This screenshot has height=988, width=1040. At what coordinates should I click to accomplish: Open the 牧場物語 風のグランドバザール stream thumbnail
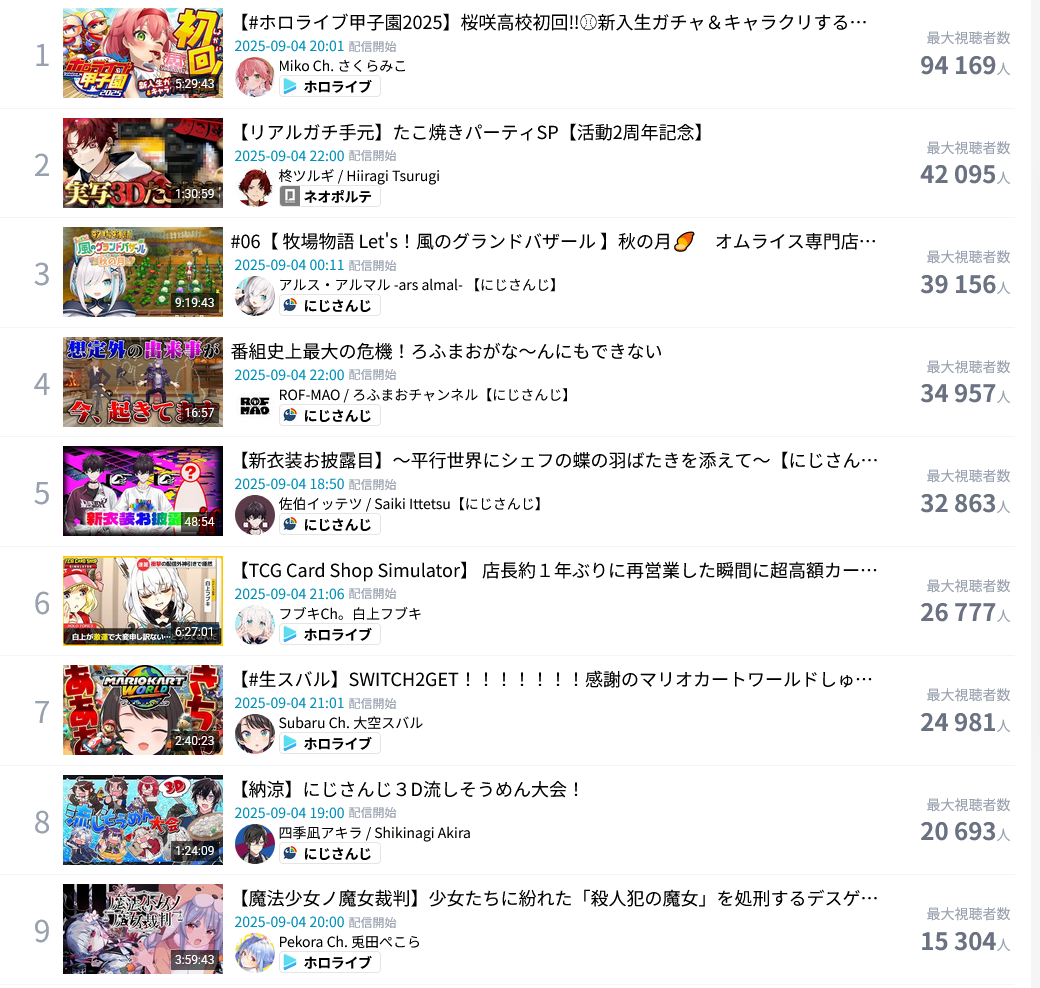pyautogui.click(x=143, y=272)
